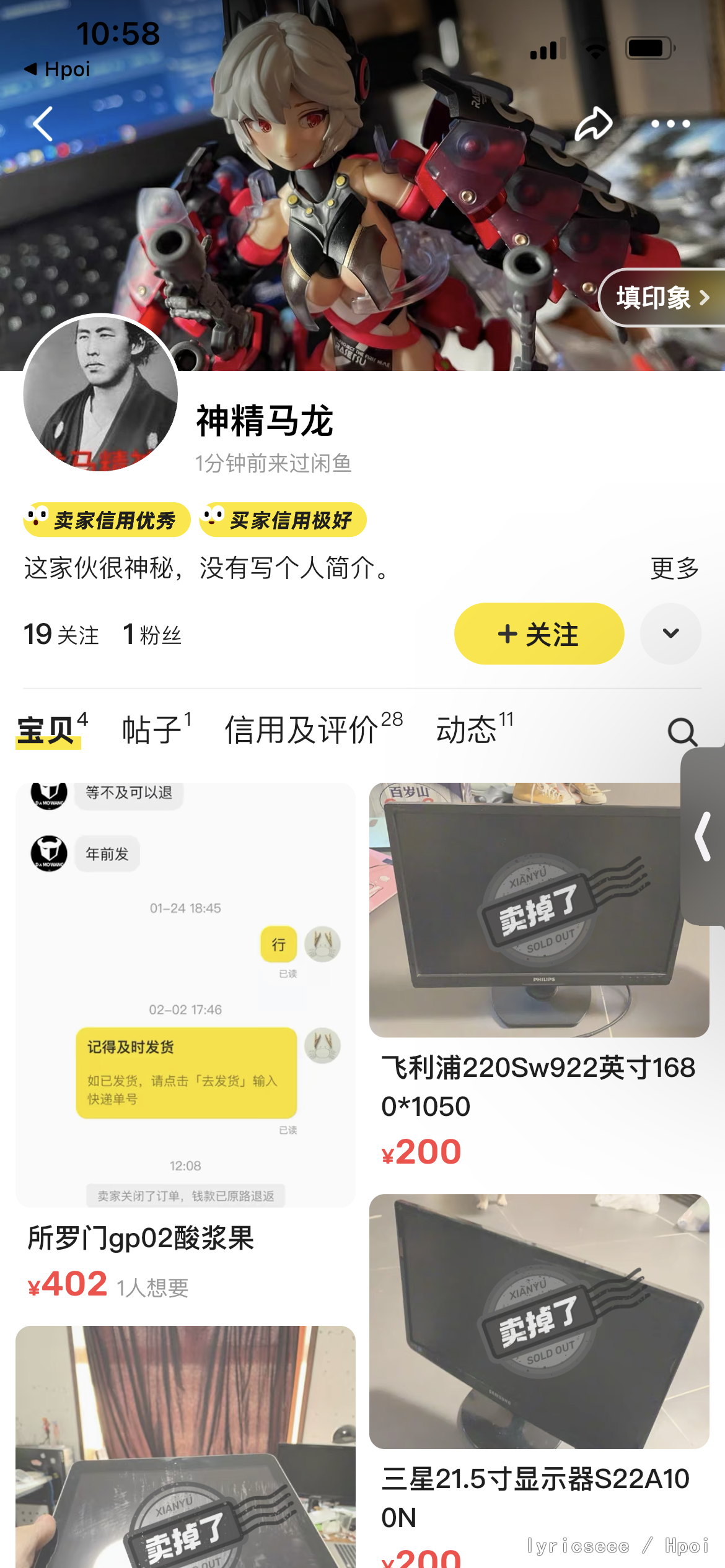Open the three-dot overflow menu
Screen dimensions: 725x1568
[x=670, y=124]
